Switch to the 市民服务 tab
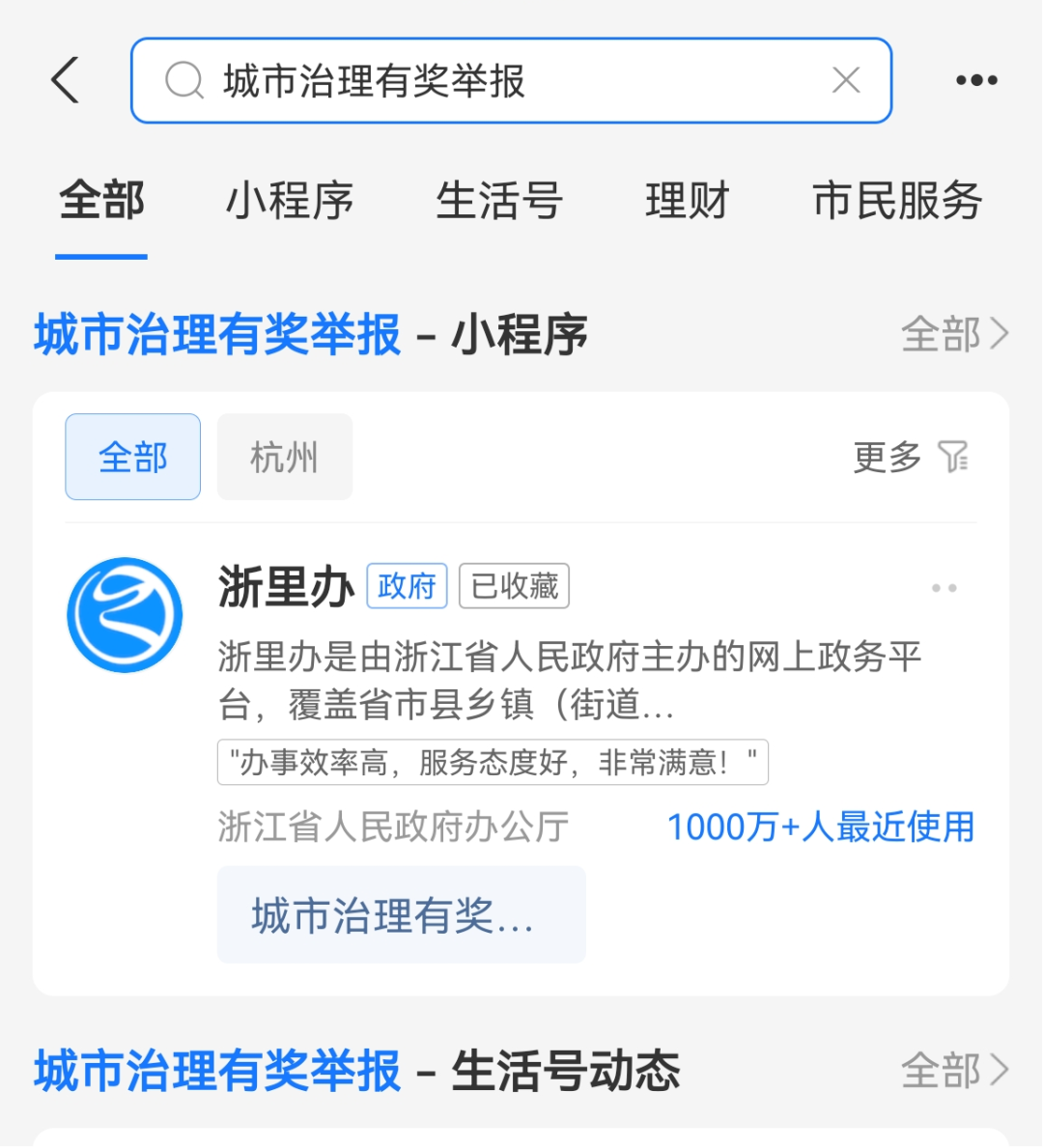Screen dimensions: 1043x1148 [x=897, y=201]
